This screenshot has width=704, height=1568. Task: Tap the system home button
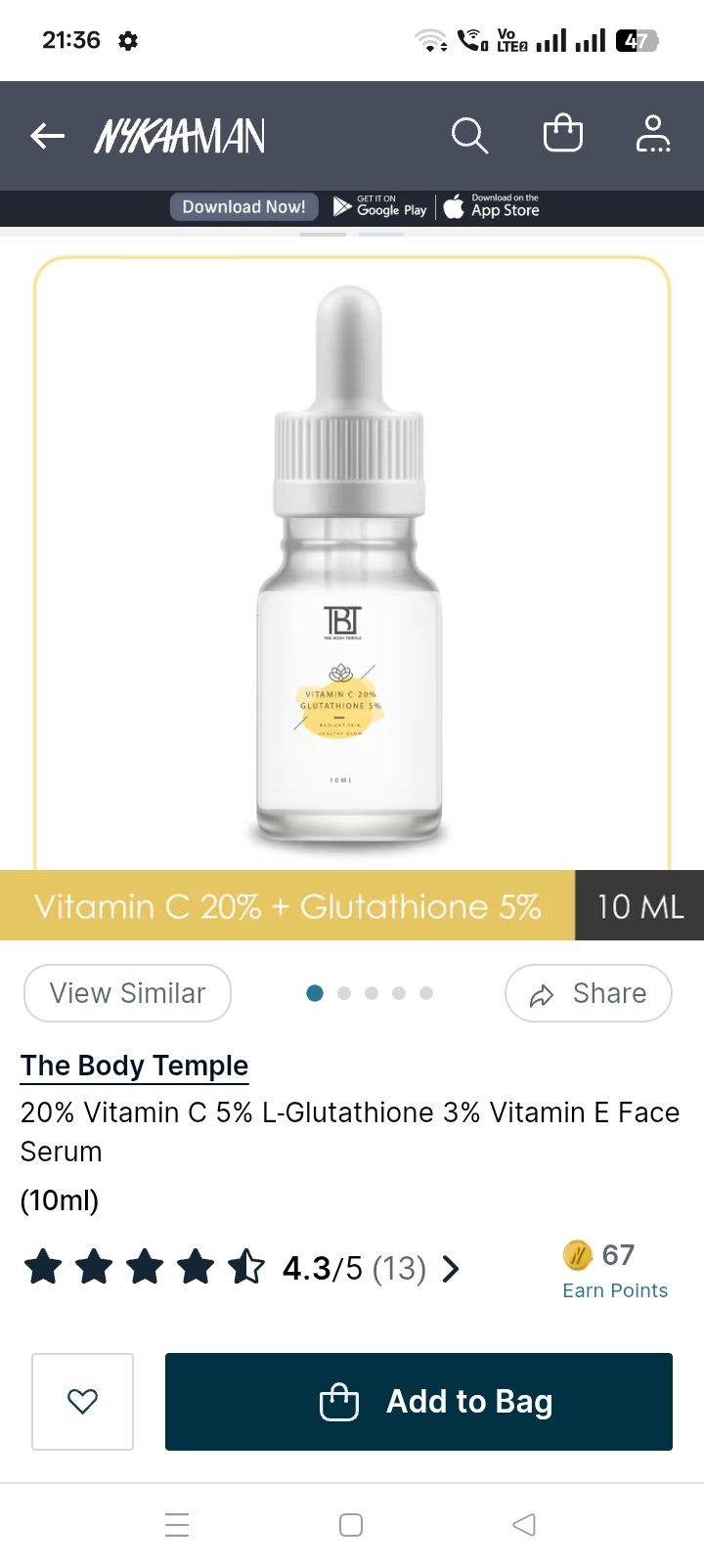pos(351,1525)
